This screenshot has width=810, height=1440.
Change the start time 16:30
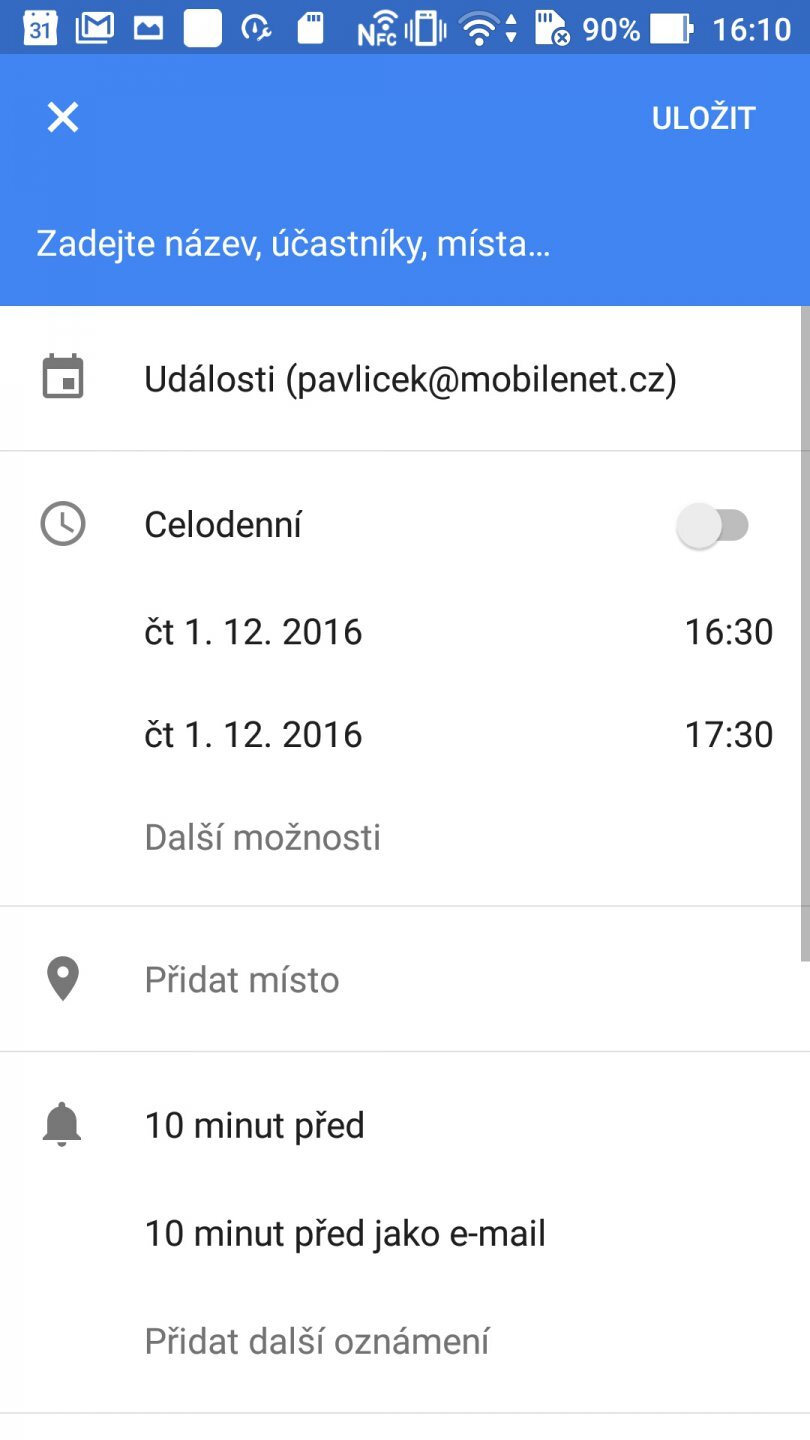pos(728,632)
